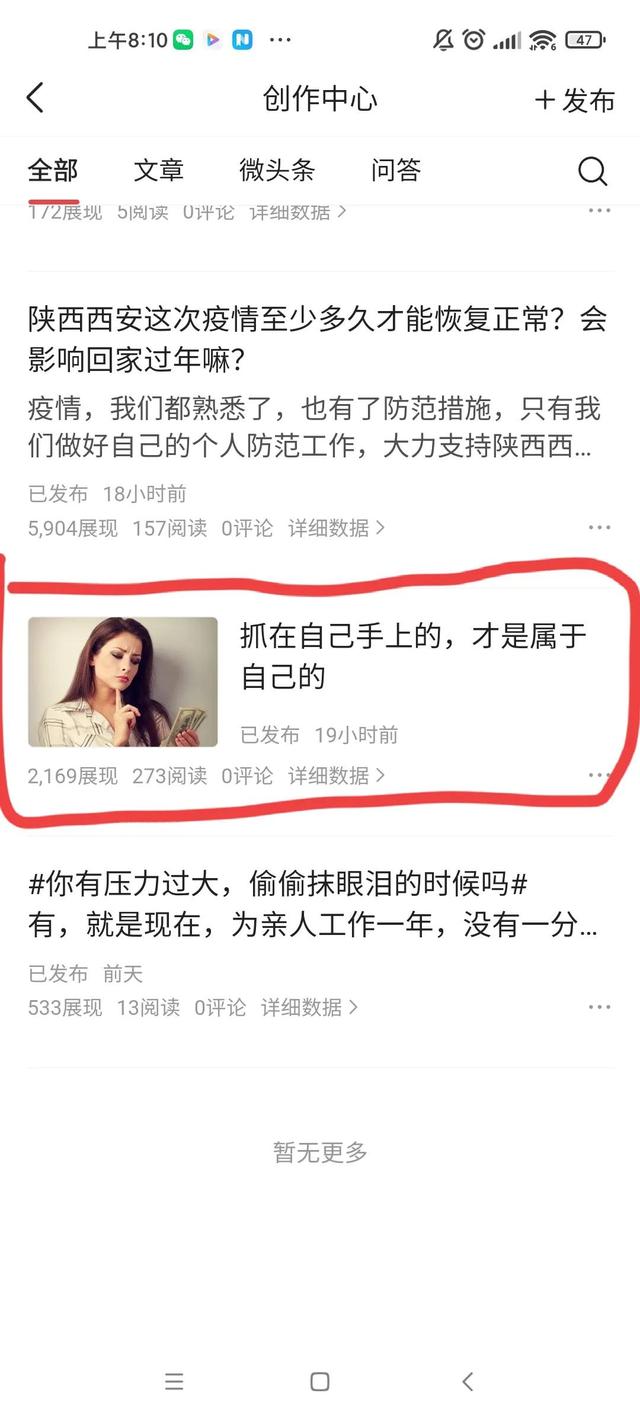This screenshot has width=640, height=1422.
Task: Go back using the top-left arrow
Action: click(x=35, y=98)
